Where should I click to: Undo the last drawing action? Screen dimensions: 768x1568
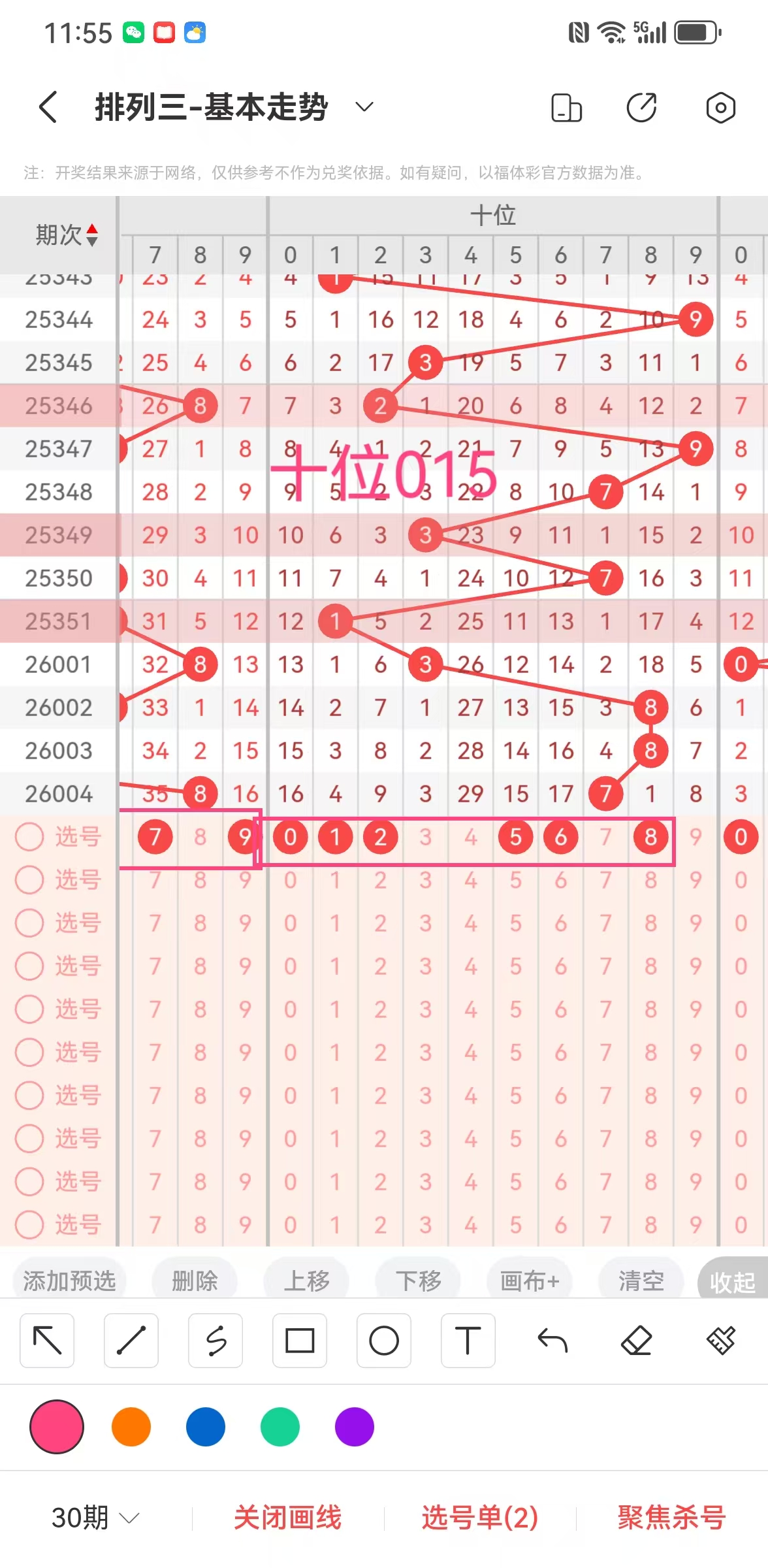coord(552,1341)
